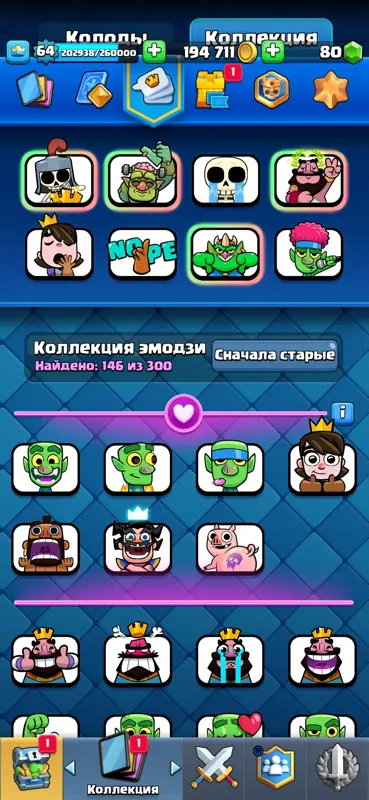369x800 pixels.
Task: Pick the king thumbs-up emote
Action: (x=45, y=656)
